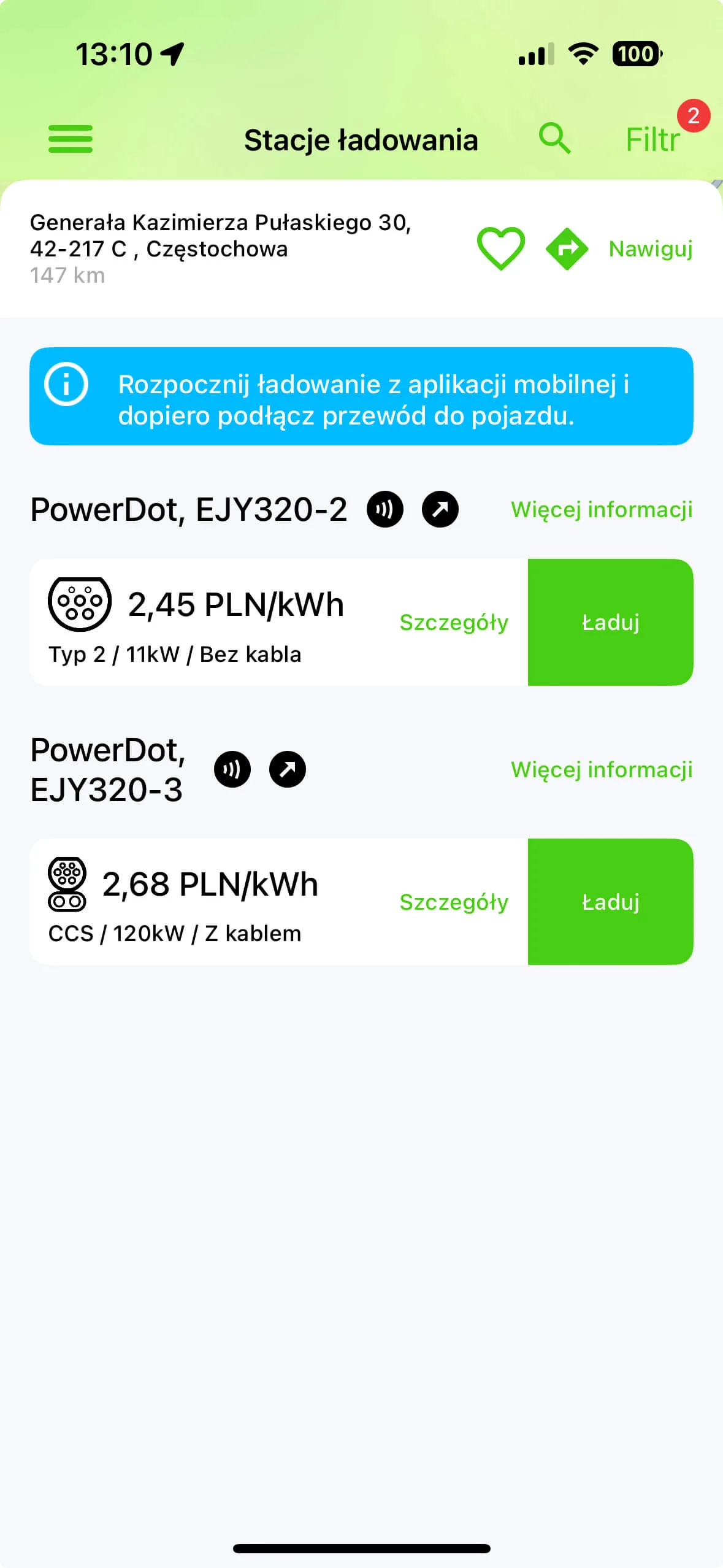
Task: Tap the arrow icon next to EJY320-3
Action: (x=288, y=769)
